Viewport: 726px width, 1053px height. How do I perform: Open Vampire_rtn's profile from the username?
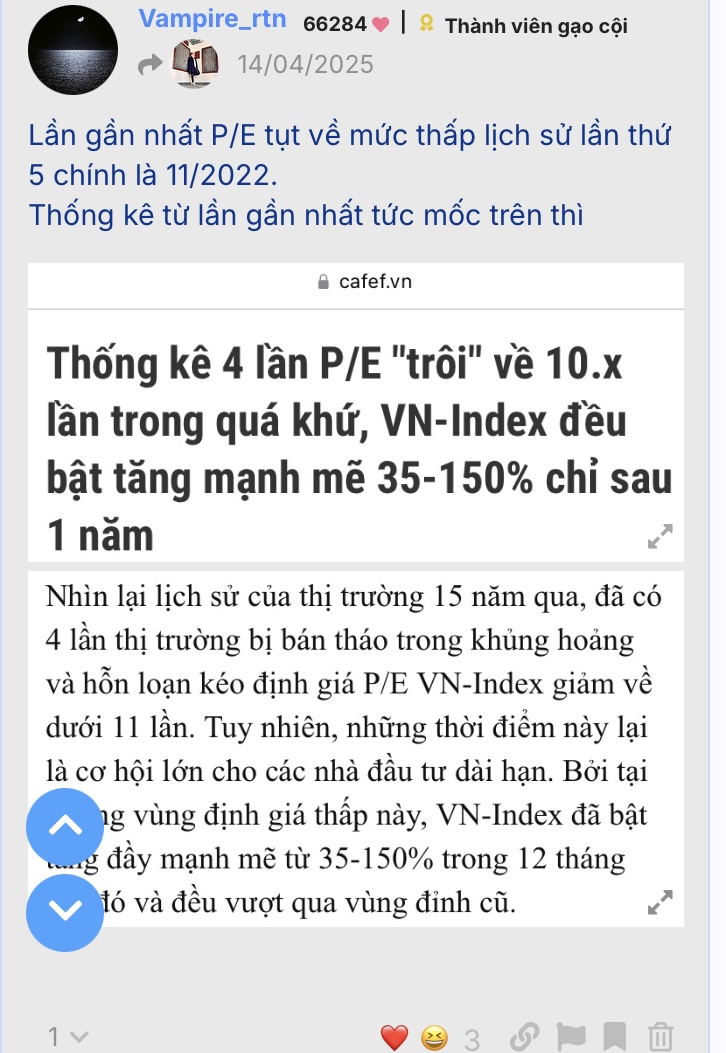(212, 20)
